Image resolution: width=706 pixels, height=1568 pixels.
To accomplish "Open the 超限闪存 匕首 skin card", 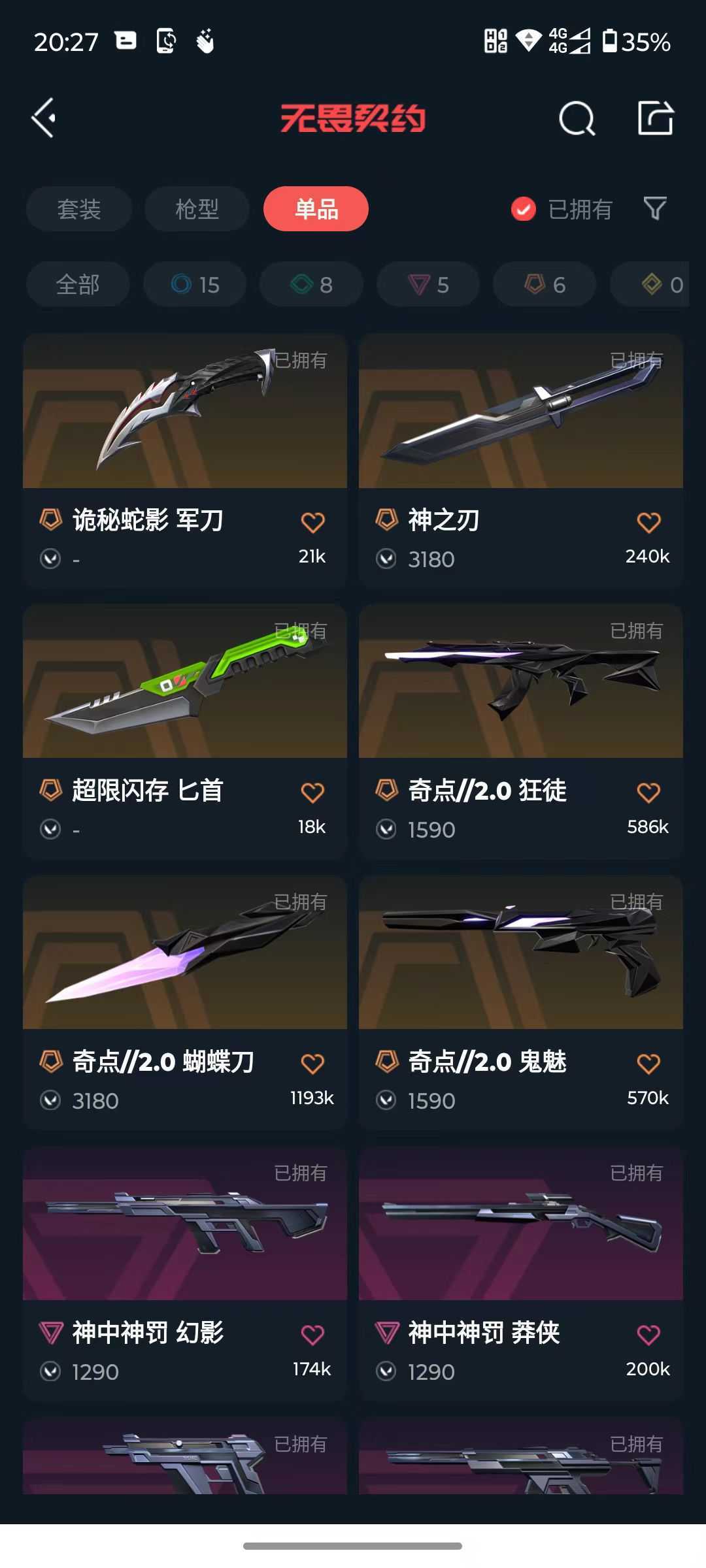I will click(x=185, y=732).
